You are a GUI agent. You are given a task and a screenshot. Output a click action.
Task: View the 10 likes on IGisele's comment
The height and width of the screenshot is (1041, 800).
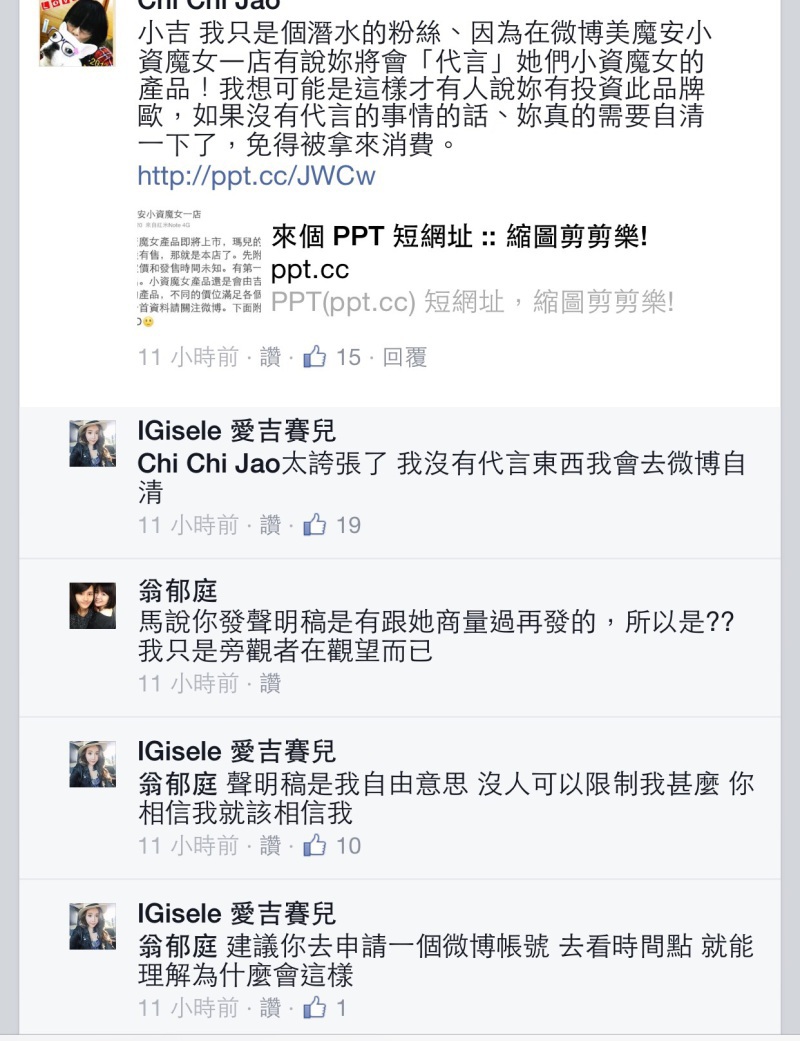pos(333,846)
